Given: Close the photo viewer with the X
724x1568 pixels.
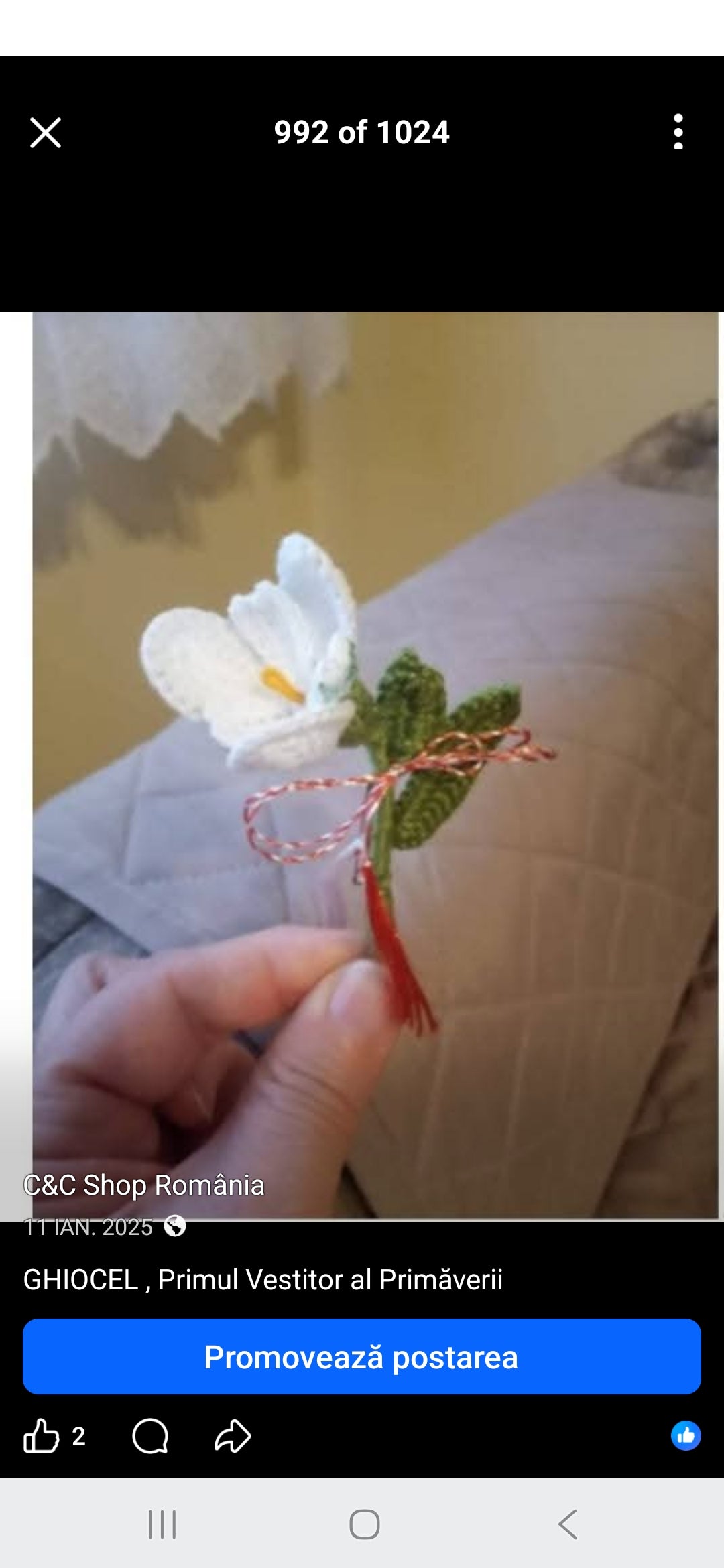Looking at the screenshot, I should (46, 132).
